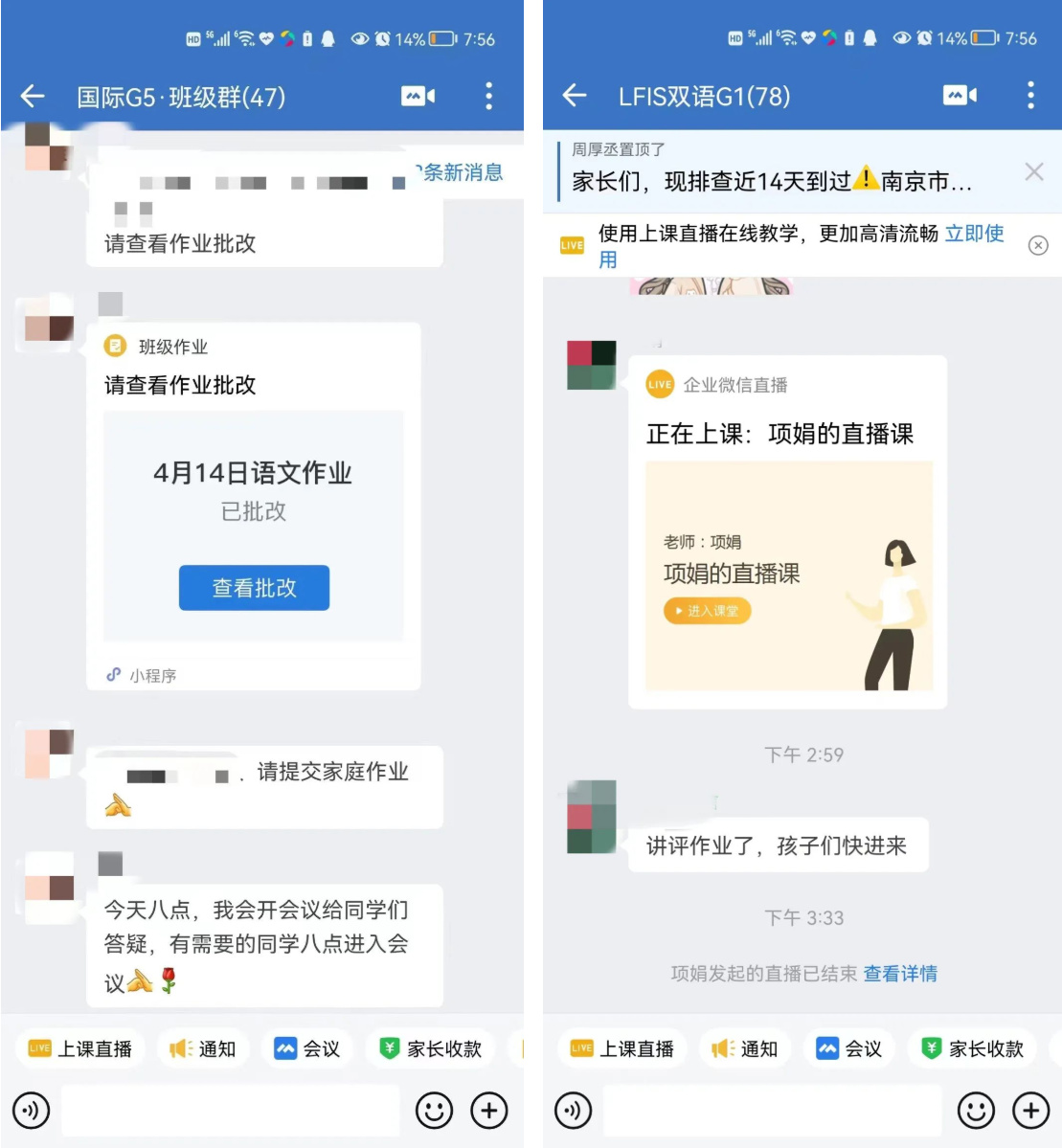The height and width of the screenshot is (1148, 1062).
Task: Tap 进入课堂 on the live class card
Action: click(x=708, y=611)
